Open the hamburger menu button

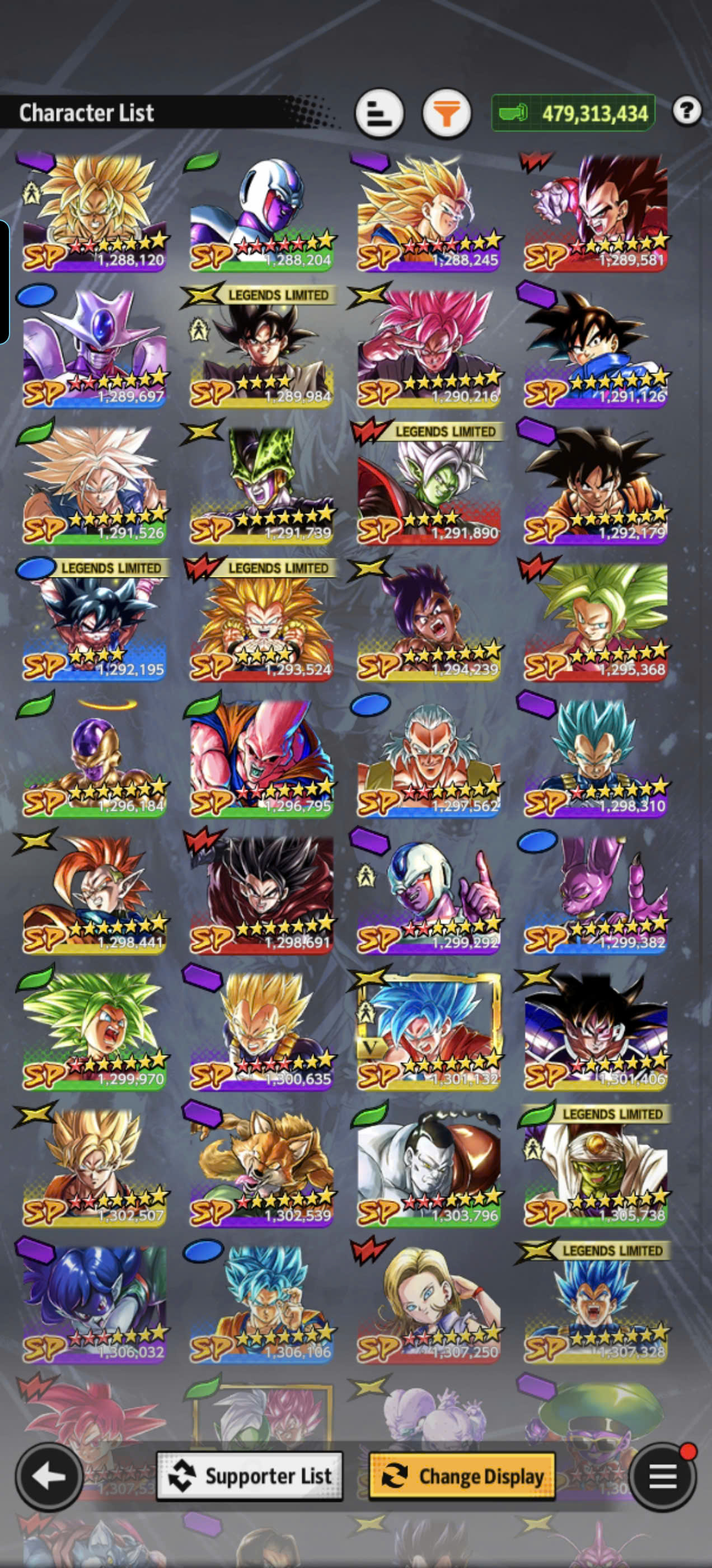tap(663, 1477)
